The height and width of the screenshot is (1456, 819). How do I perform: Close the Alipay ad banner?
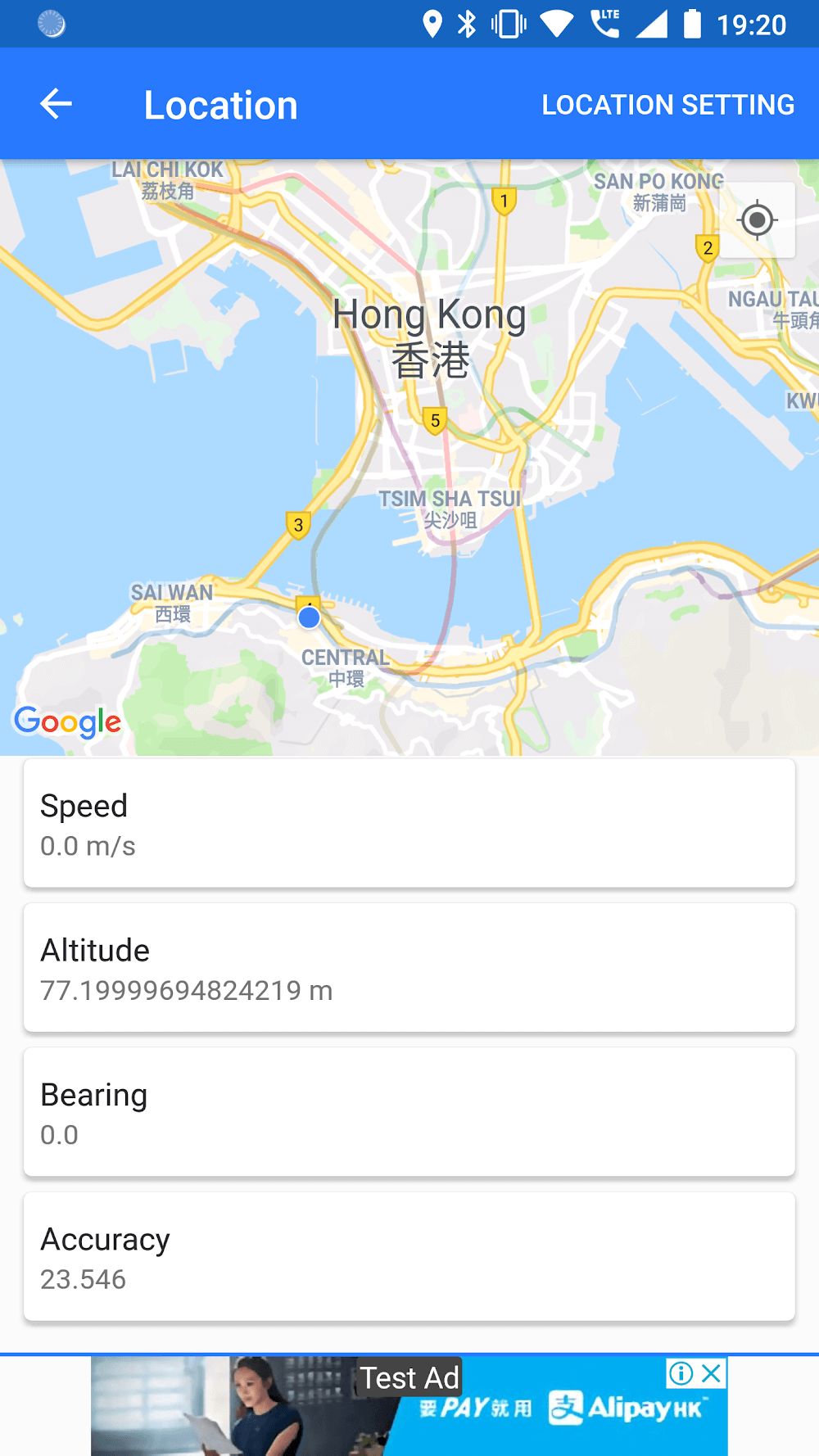pyautogui.click(x=713, y=1373)
